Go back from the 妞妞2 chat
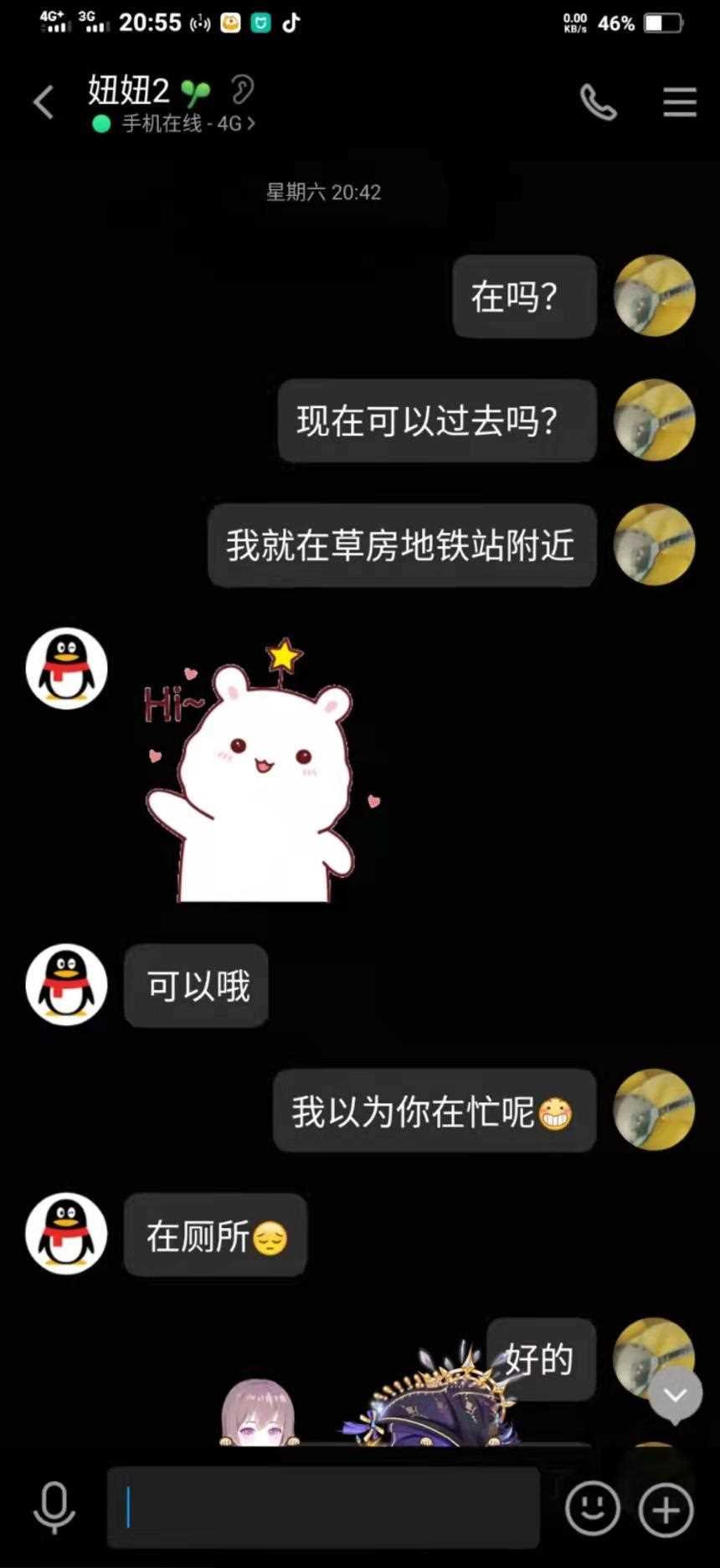This screenshot has width=720, height=1568. [x=44, y=103]
